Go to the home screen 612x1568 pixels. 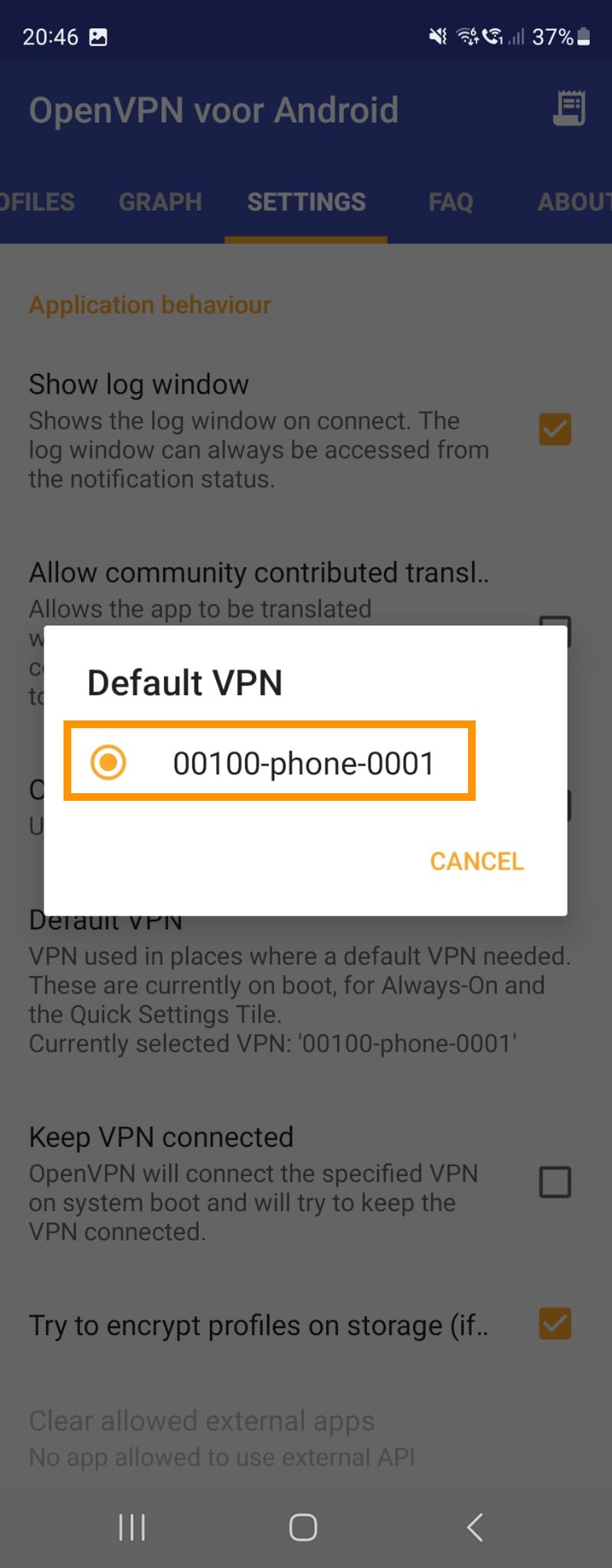point(303,1527)
